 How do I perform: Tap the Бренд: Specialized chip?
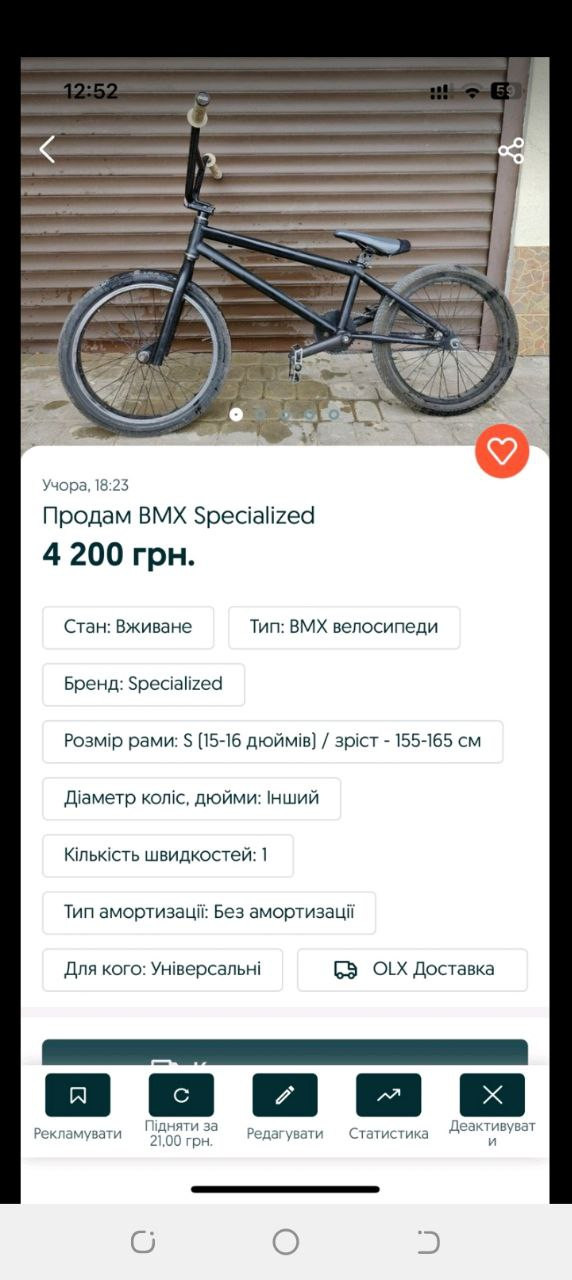[143, 684]
